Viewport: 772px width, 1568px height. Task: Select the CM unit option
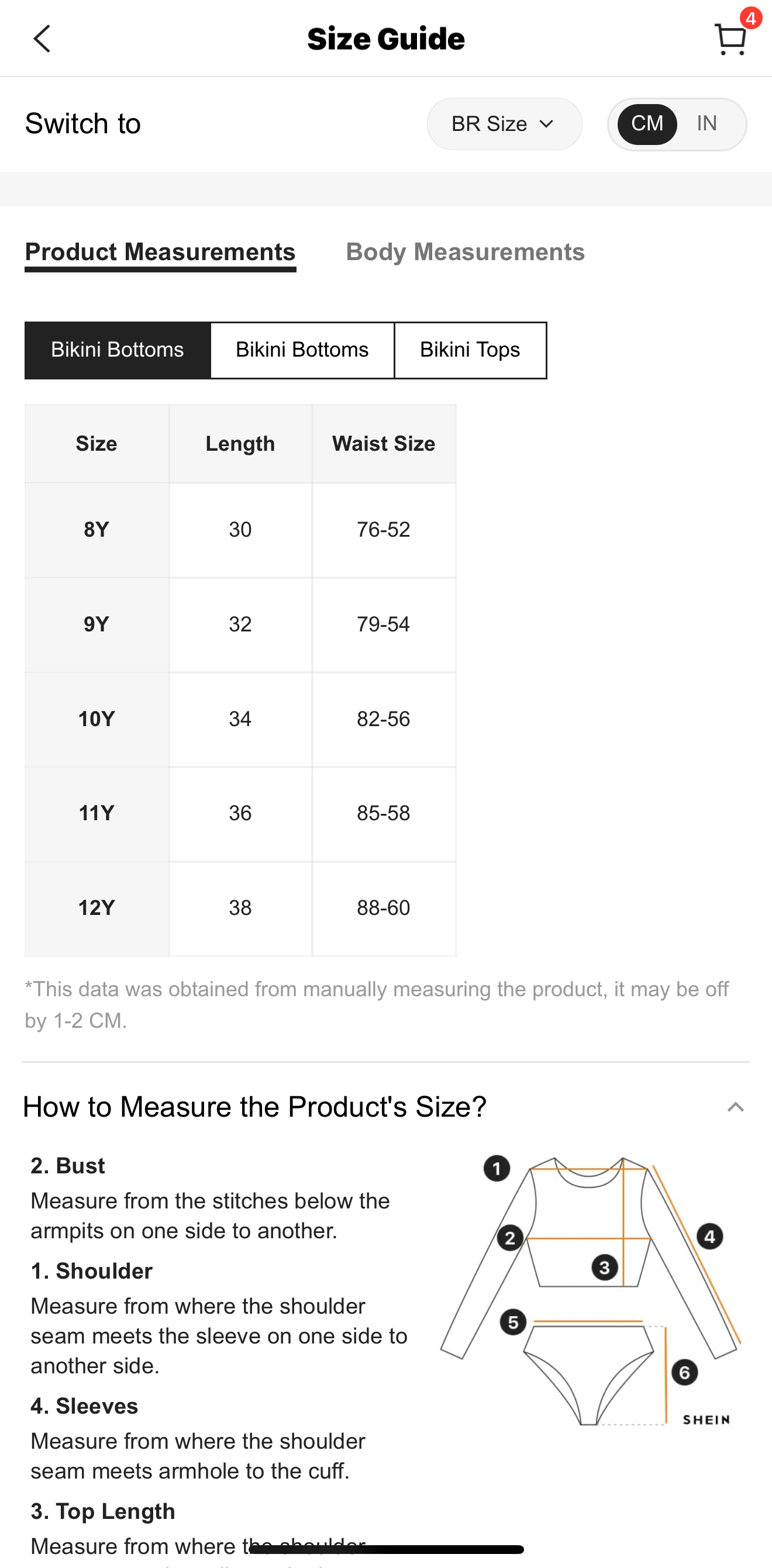click(x=647, y=123)
